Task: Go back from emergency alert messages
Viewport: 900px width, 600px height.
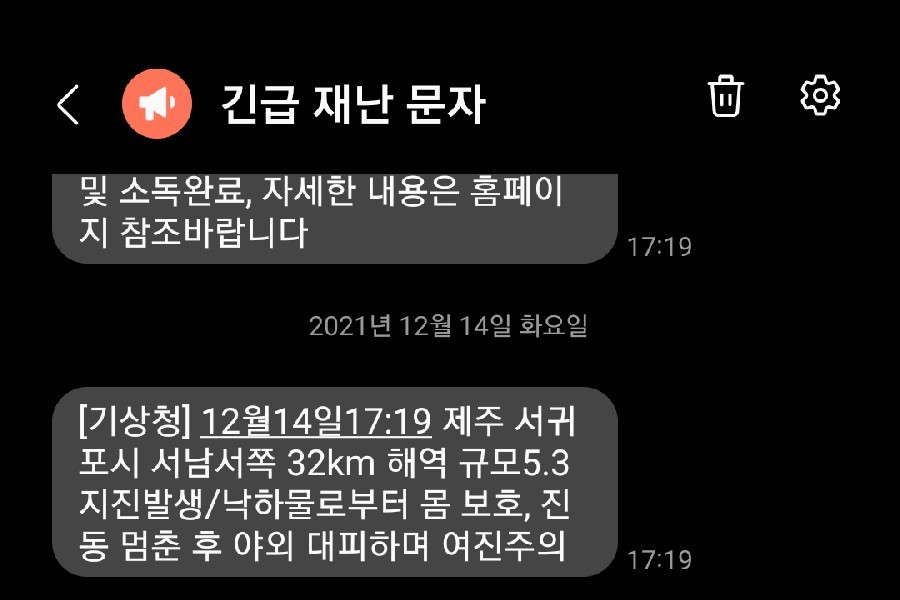Action: click(68, 104)
